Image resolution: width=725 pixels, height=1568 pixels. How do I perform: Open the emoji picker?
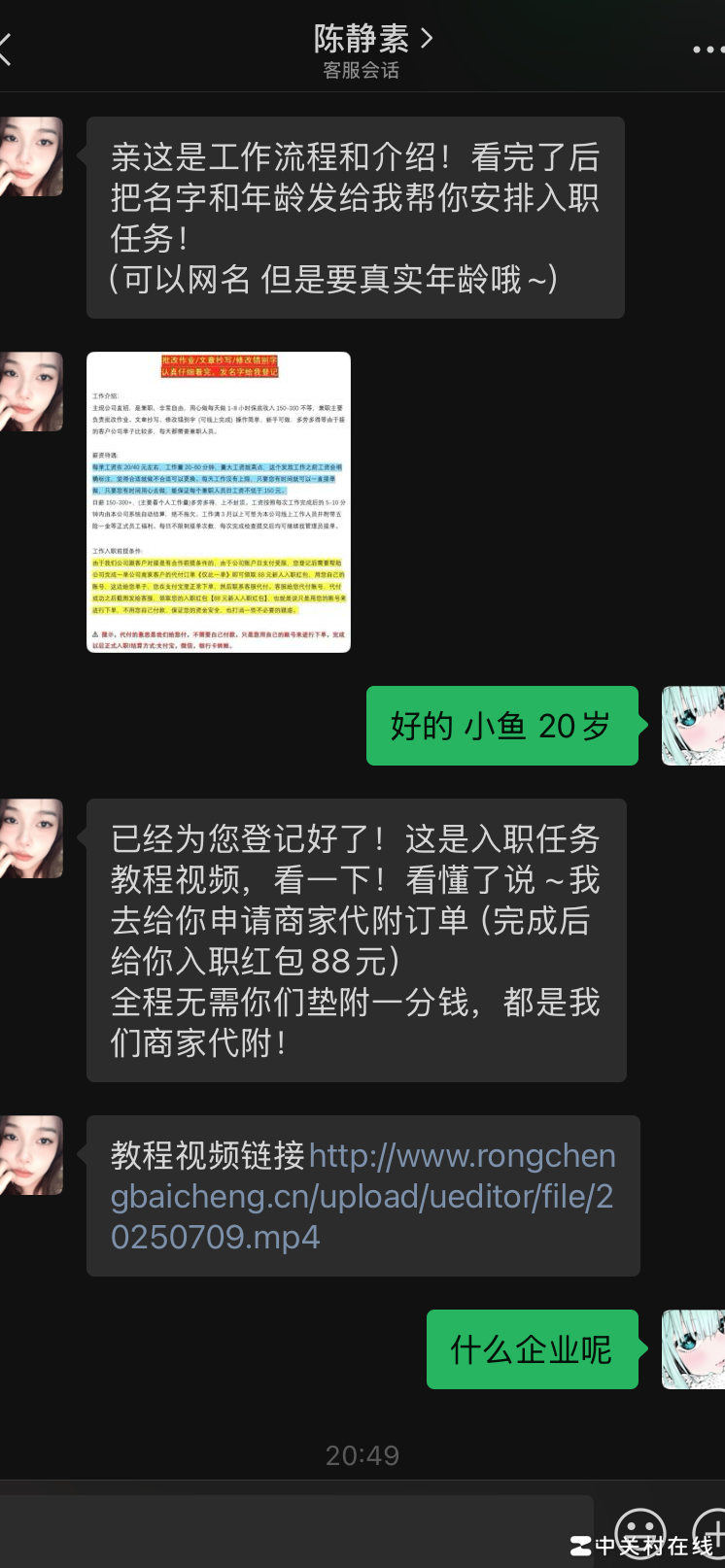tap(640, 1531)
